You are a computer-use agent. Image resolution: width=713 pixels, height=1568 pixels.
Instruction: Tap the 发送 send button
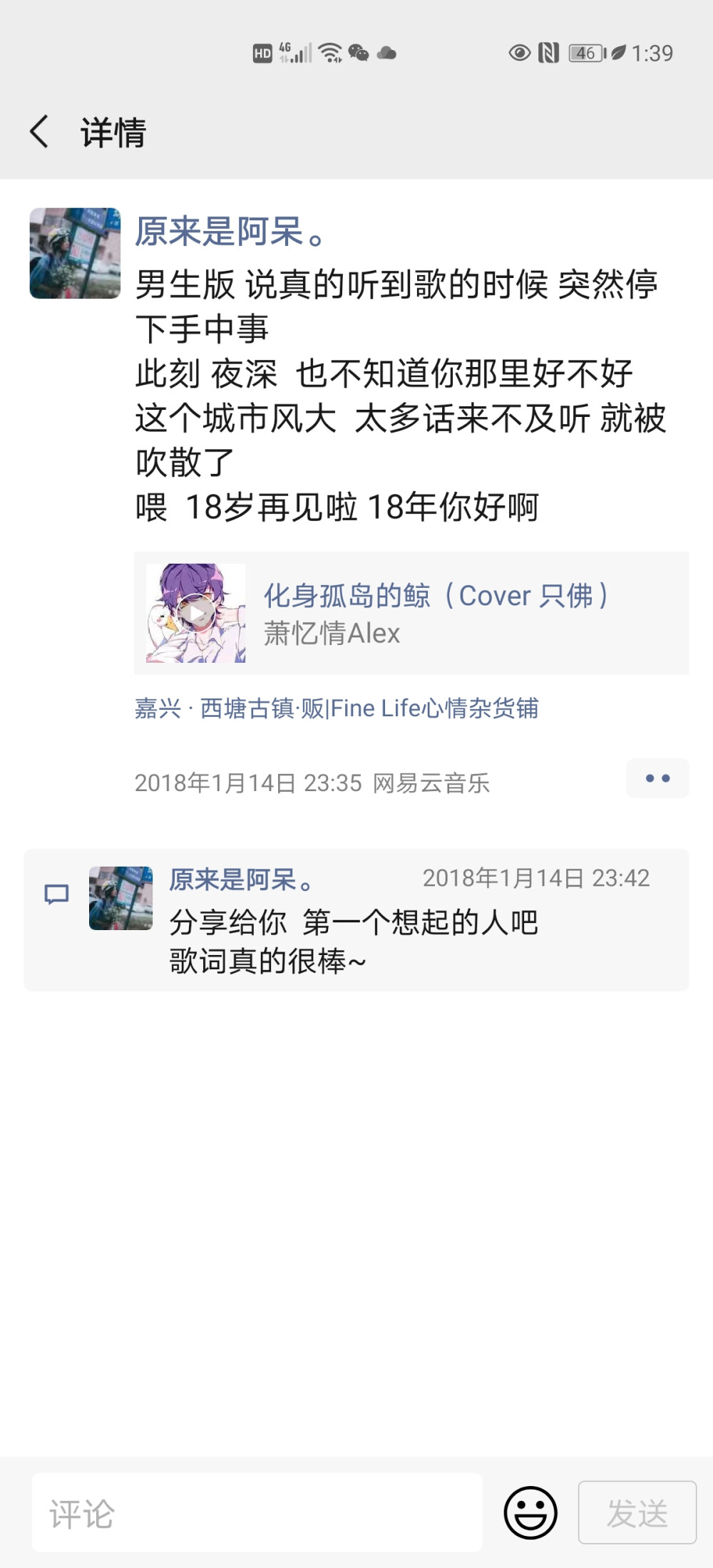(x=637, y=1513)
